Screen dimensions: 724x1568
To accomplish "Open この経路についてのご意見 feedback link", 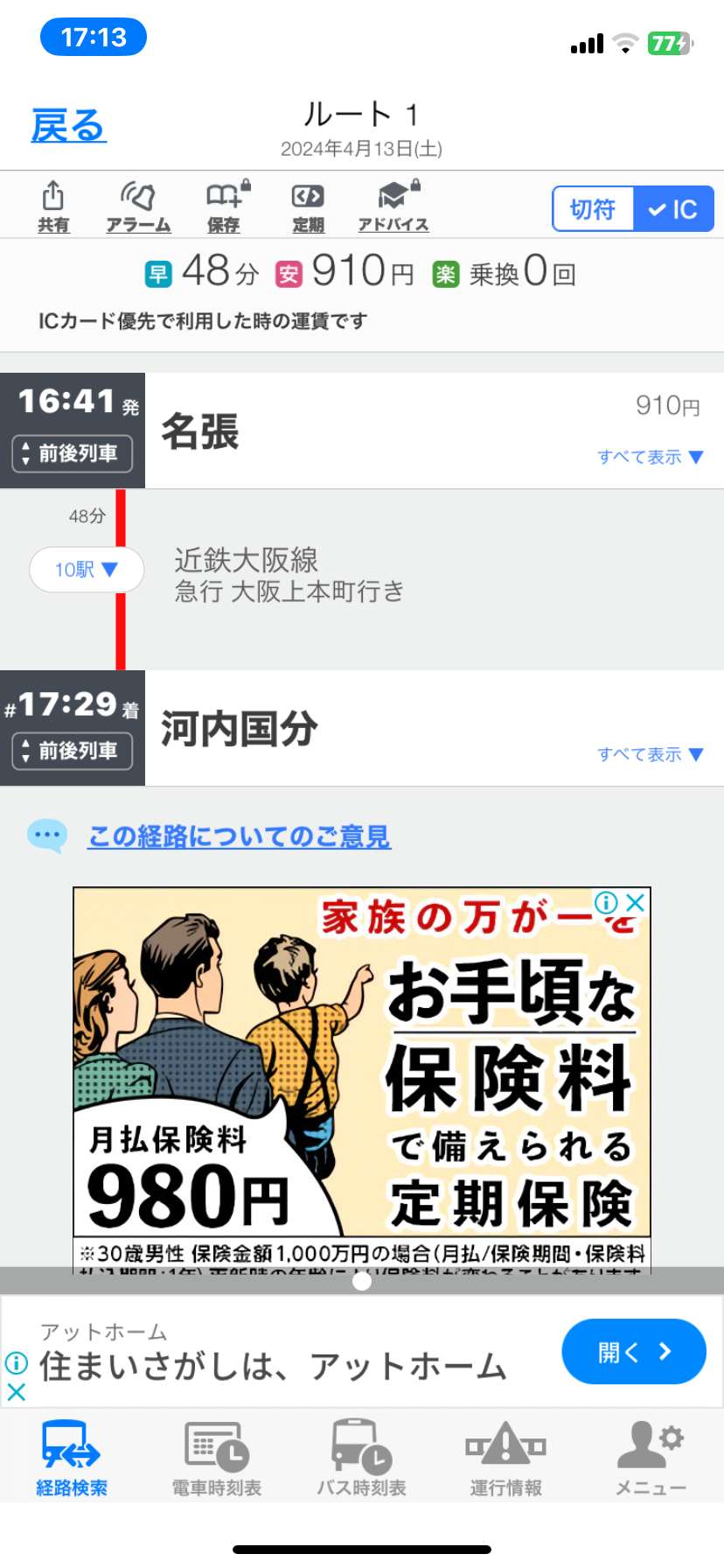I will pyautogui.click(x=239, y=836).
